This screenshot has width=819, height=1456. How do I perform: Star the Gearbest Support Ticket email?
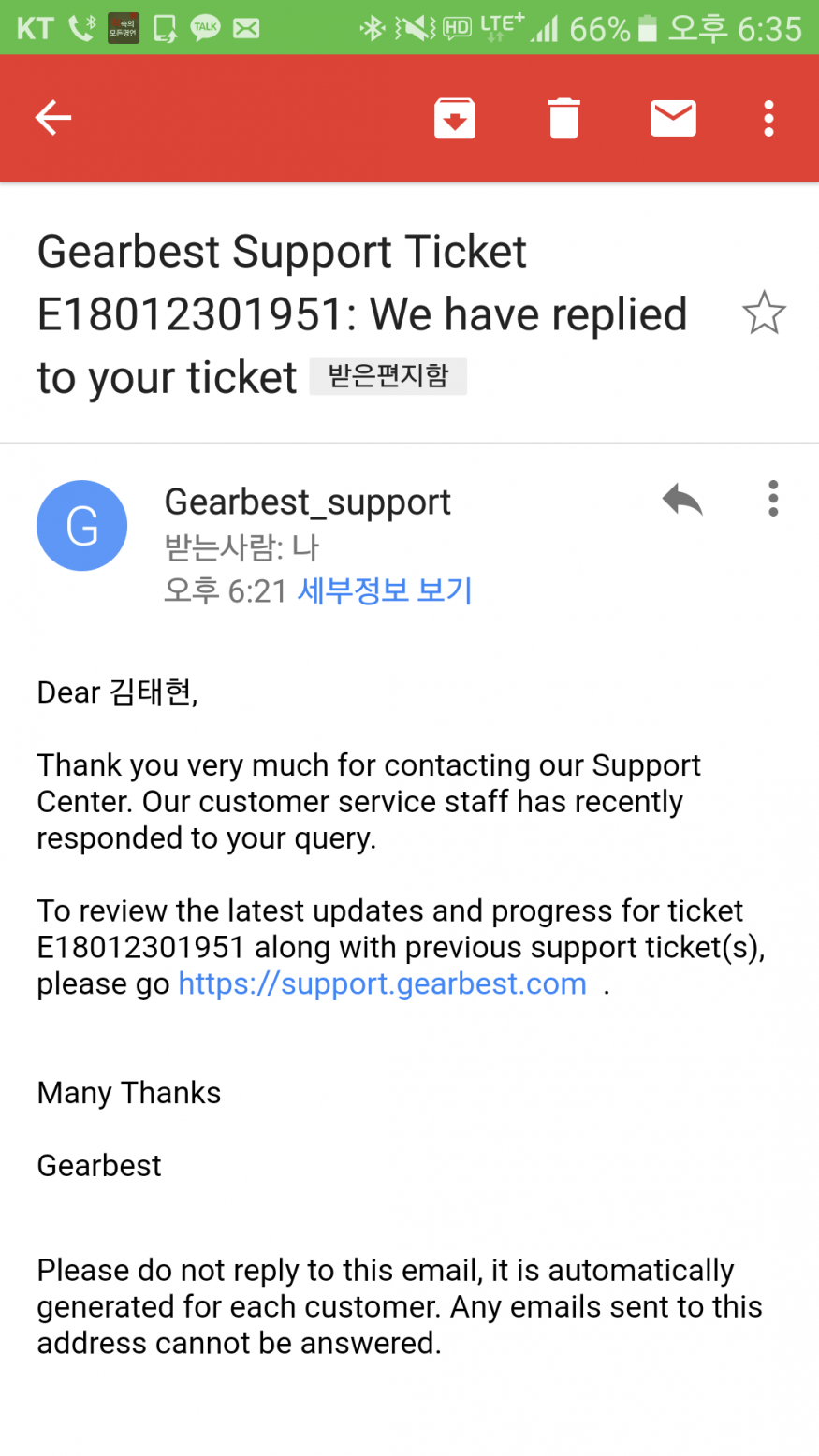tap(764, 313)
